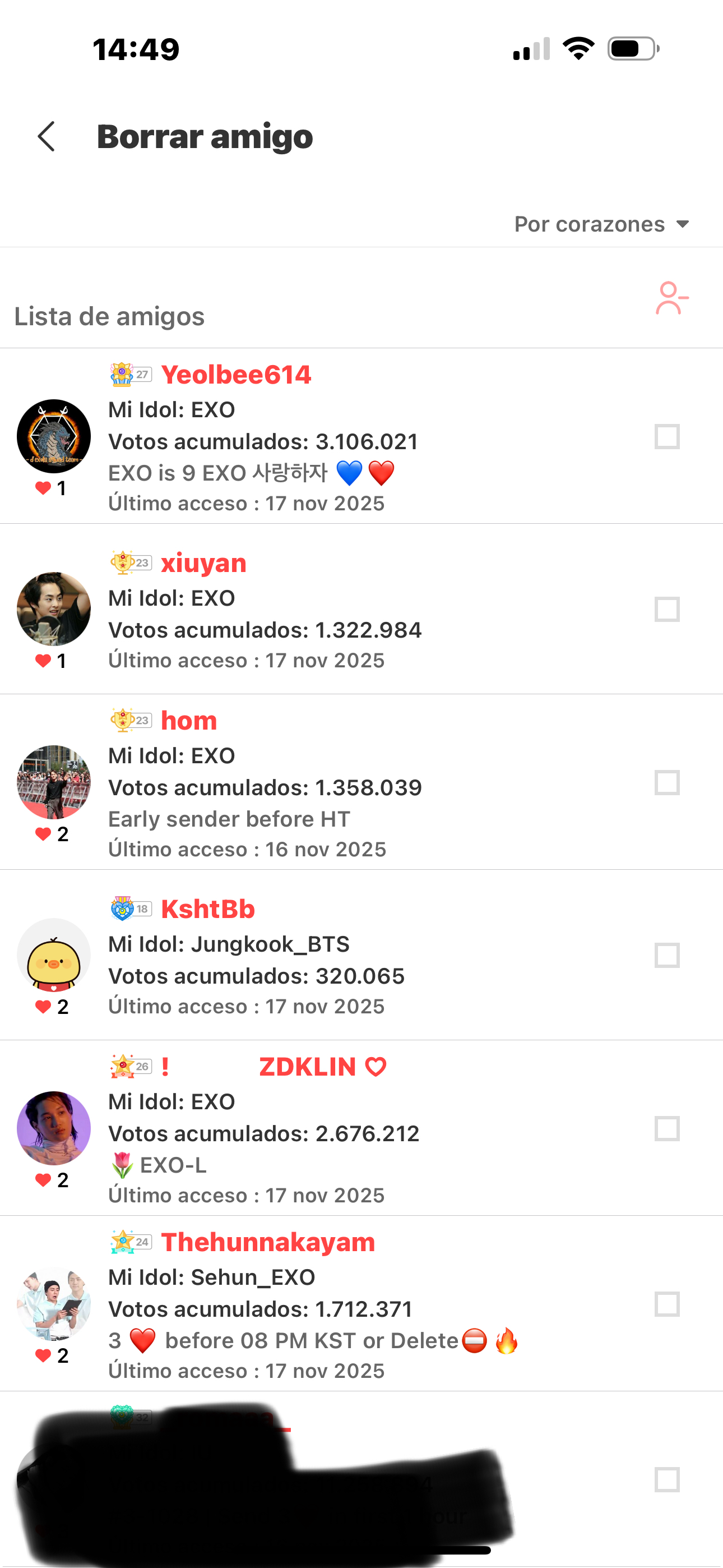723x1568 pixels.
Task: Open ZDKLIN's profile picture
Action: click(54, 1128)
